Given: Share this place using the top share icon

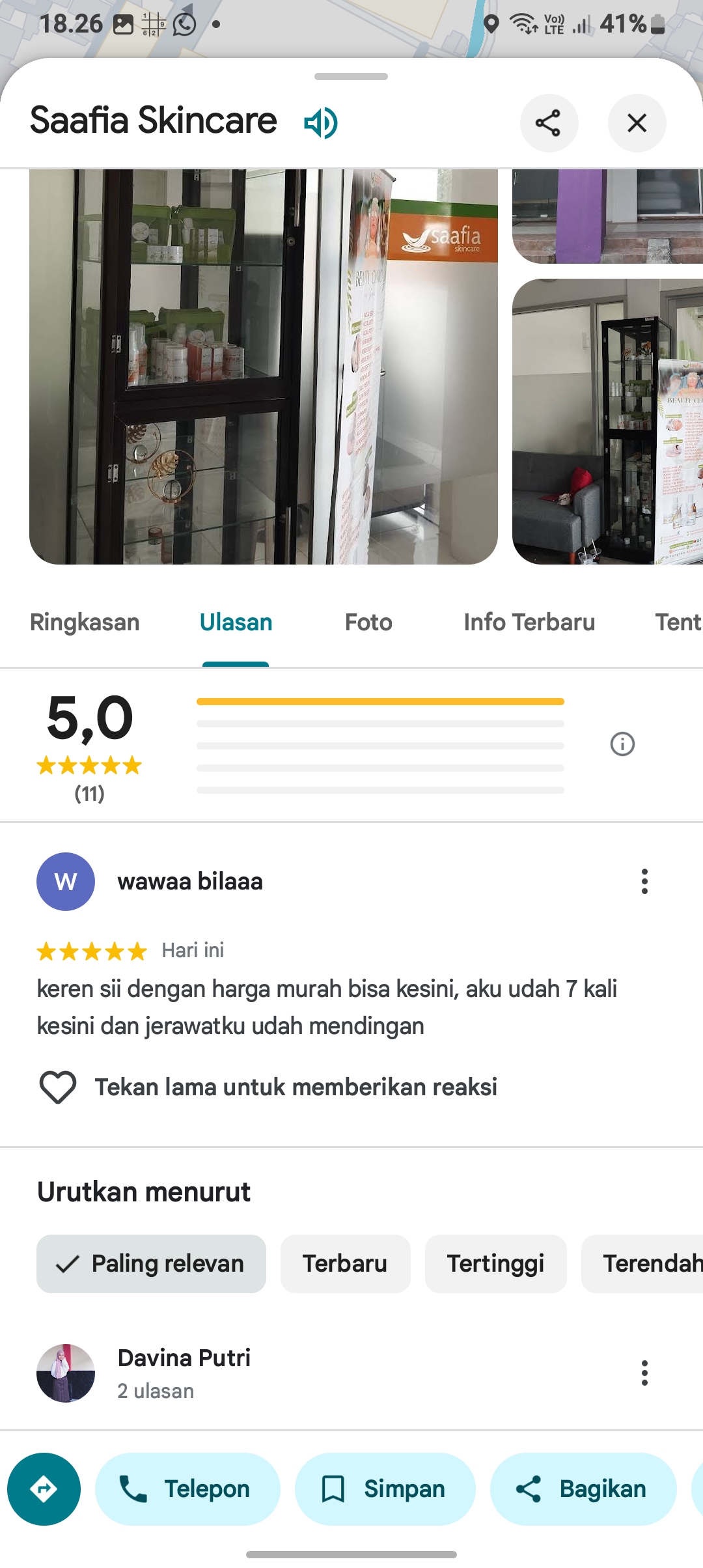Looking at the screenshot, I should 549,123.
